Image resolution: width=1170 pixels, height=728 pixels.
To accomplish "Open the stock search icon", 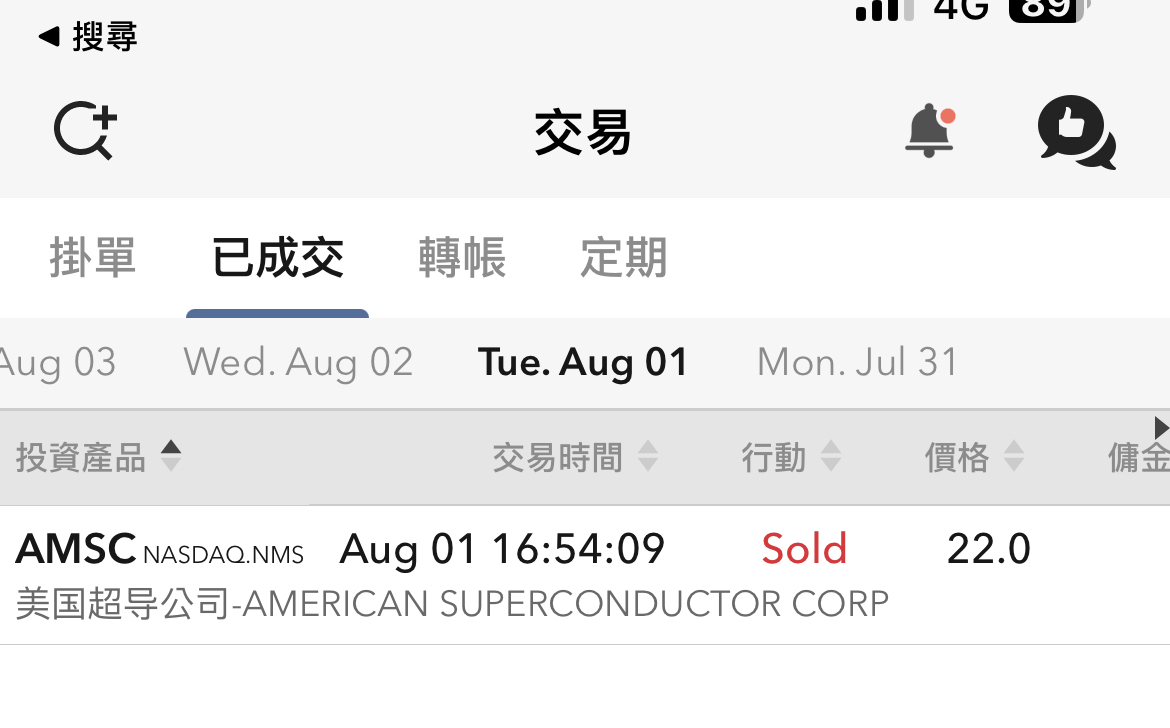I will pyautogui.click(x=86, y=131).
